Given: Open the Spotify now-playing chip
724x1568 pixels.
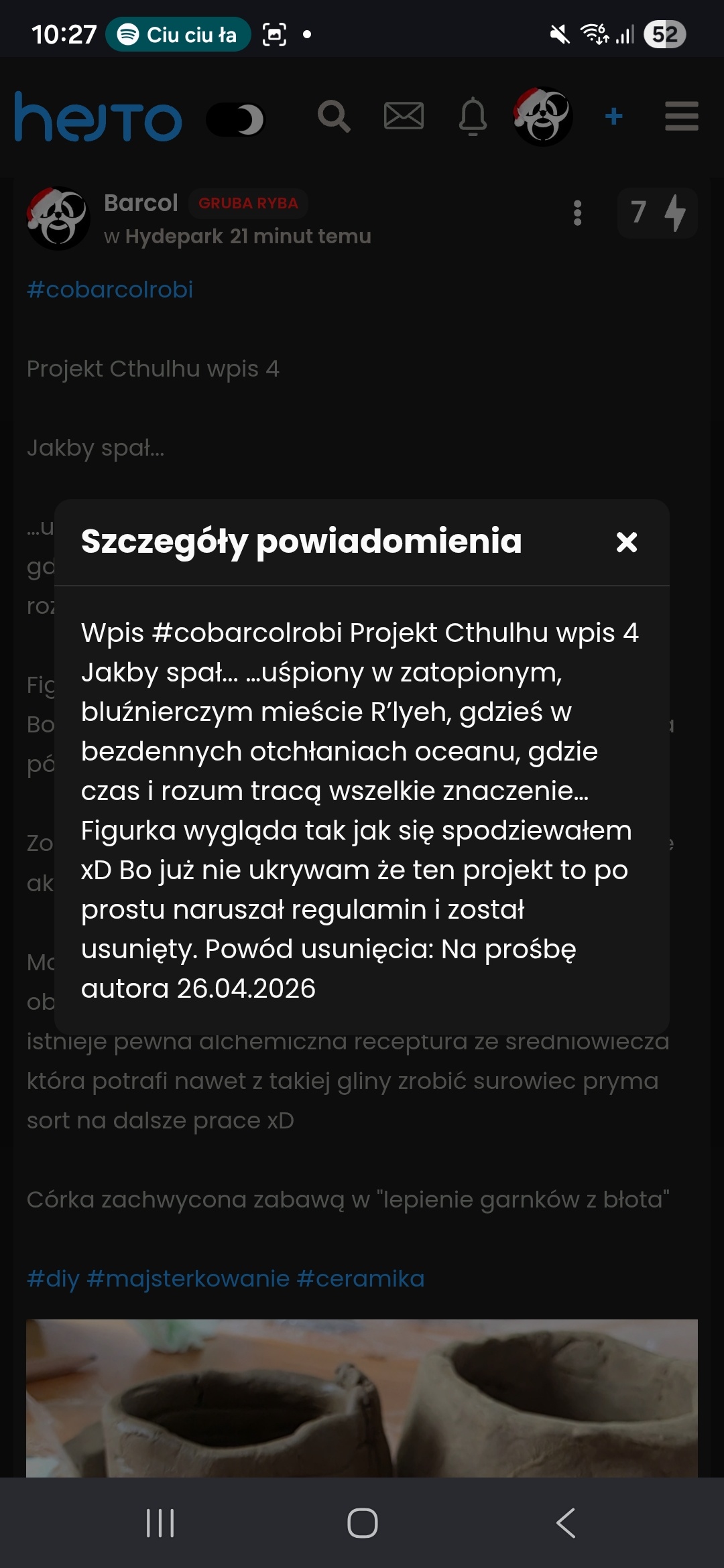Looking at the screenshot, I should pyautogui.click(x=178, y=34).
